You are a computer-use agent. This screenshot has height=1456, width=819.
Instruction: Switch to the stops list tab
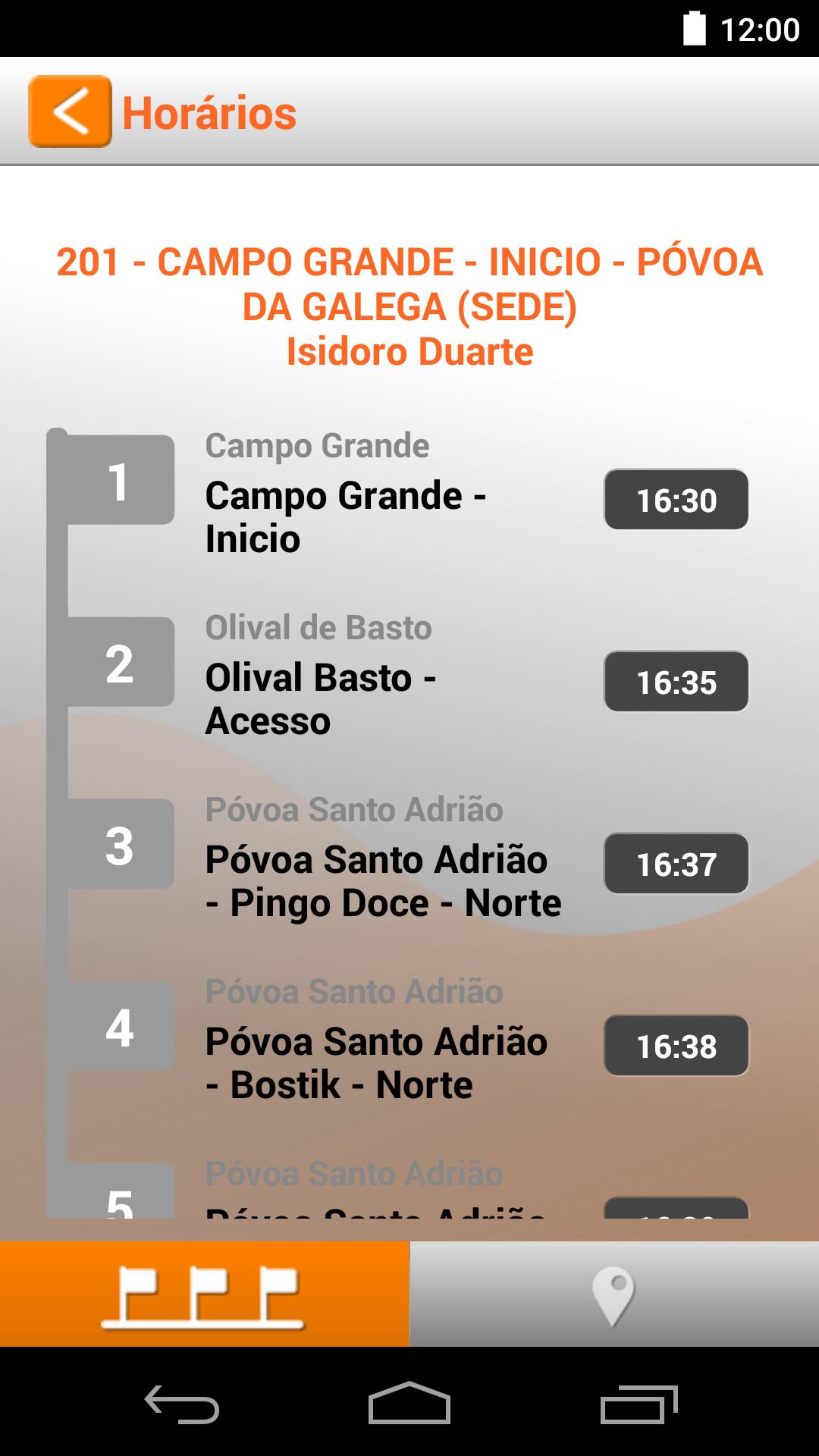click(204, 1294)
